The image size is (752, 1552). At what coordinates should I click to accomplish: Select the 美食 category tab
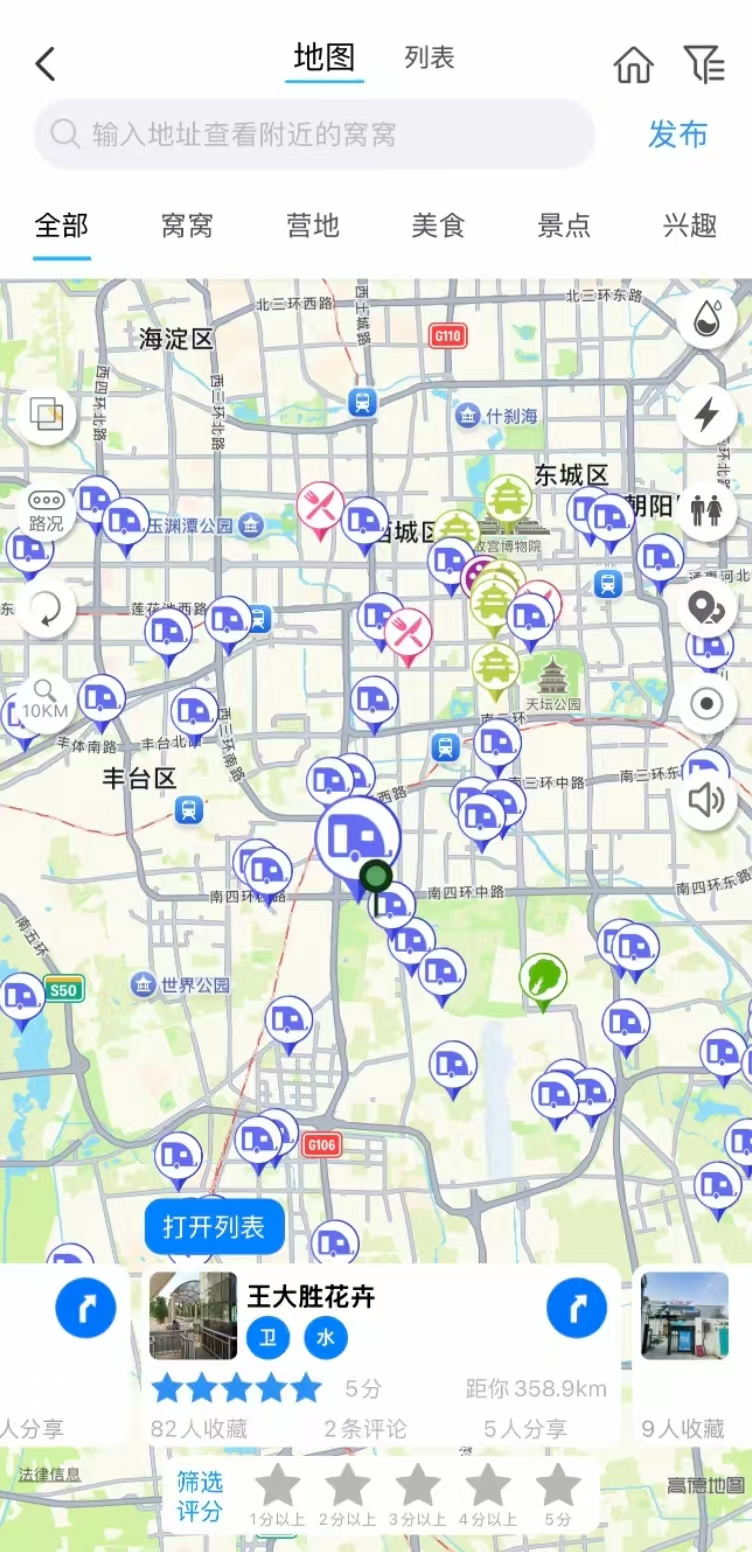tap(438, 226)
